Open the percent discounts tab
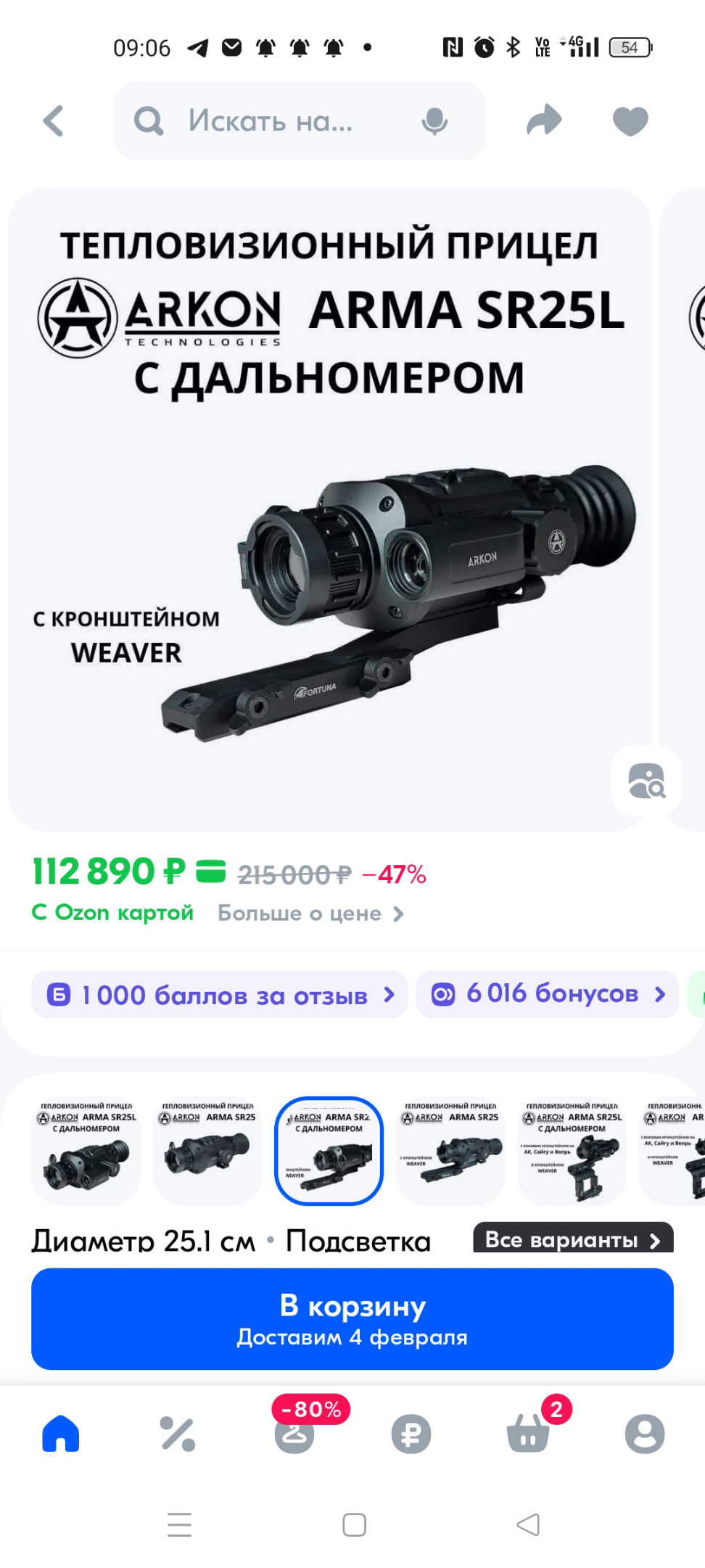Image resolution: width=705 pixels, height=1568 pixels. [x=178, y=1434]
